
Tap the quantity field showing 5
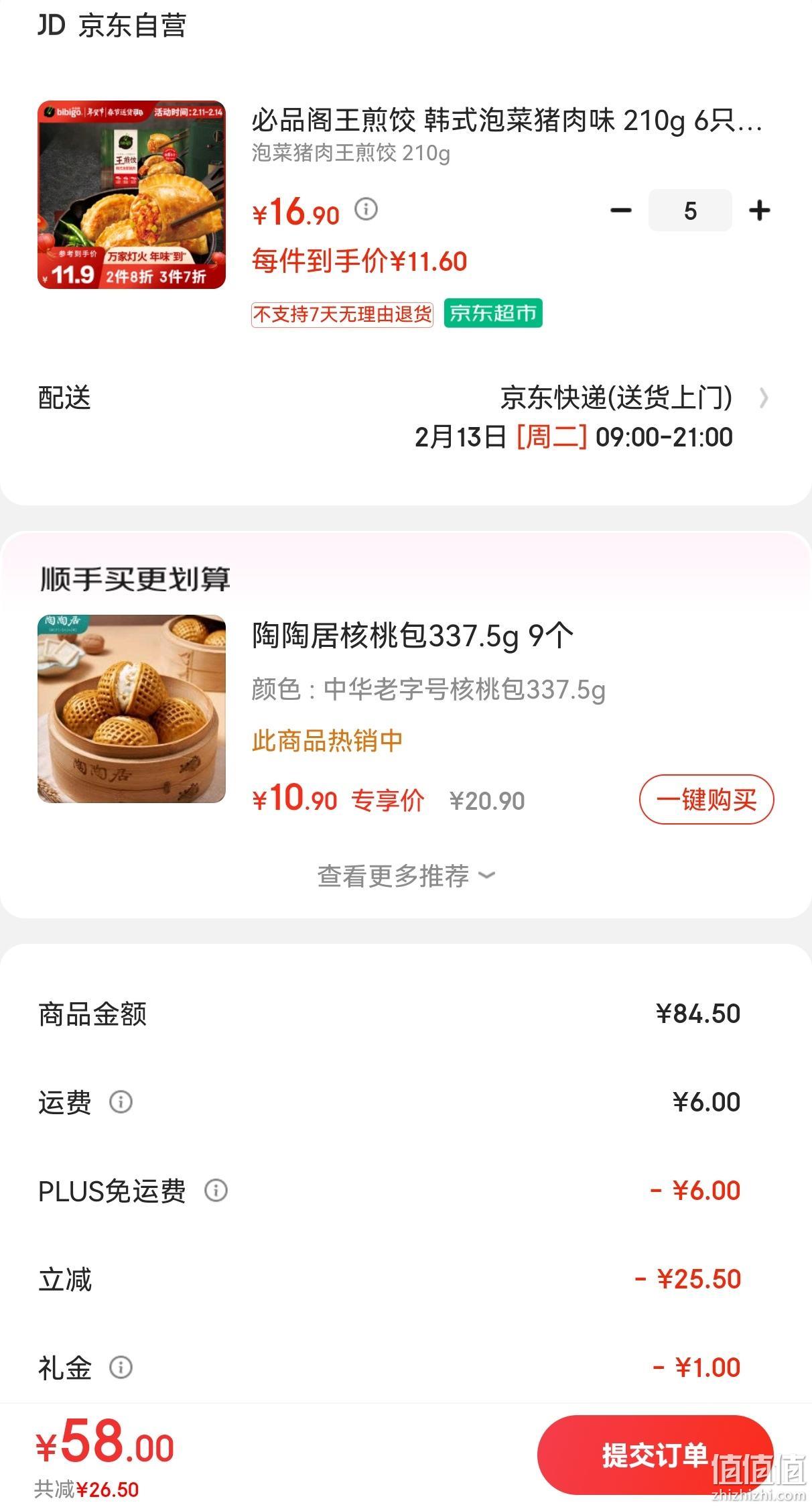(x=690, y=210)
